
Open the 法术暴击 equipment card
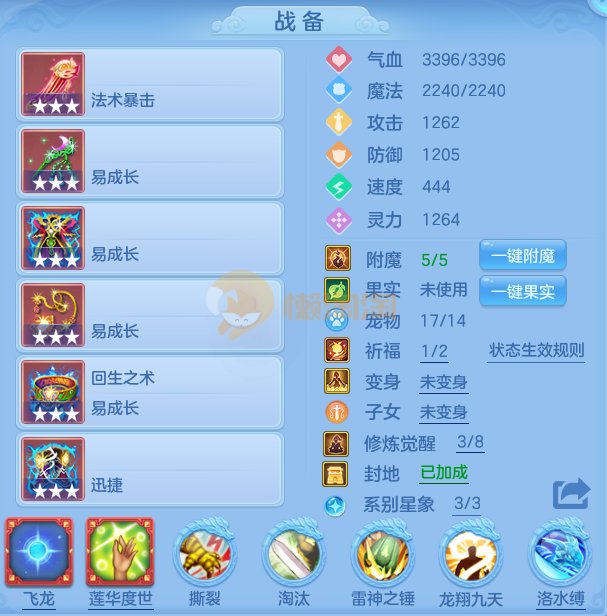[151, 84]
